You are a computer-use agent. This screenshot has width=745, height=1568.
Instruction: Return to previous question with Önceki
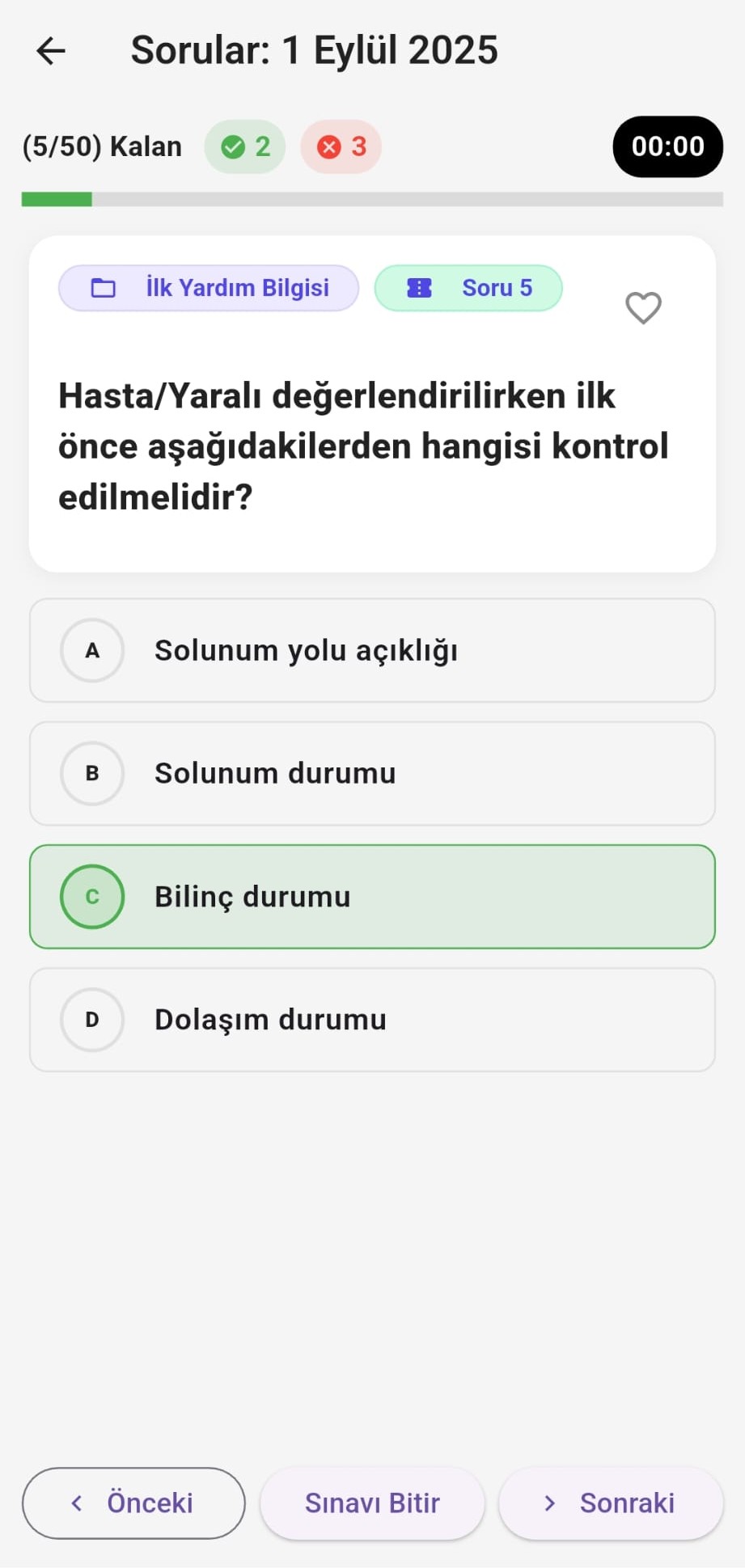(x=133, y=1503)
